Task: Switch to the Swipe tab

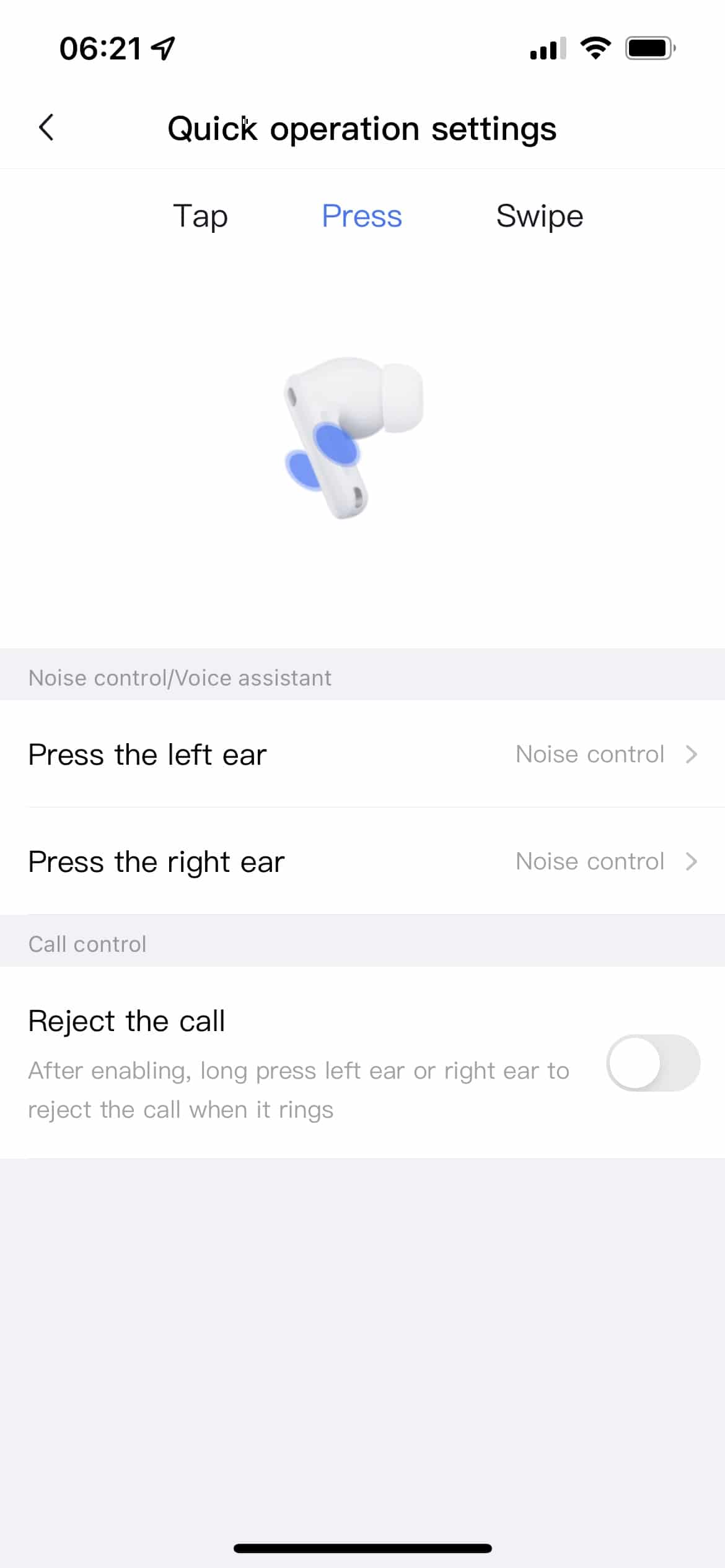Action: [539, 216]
